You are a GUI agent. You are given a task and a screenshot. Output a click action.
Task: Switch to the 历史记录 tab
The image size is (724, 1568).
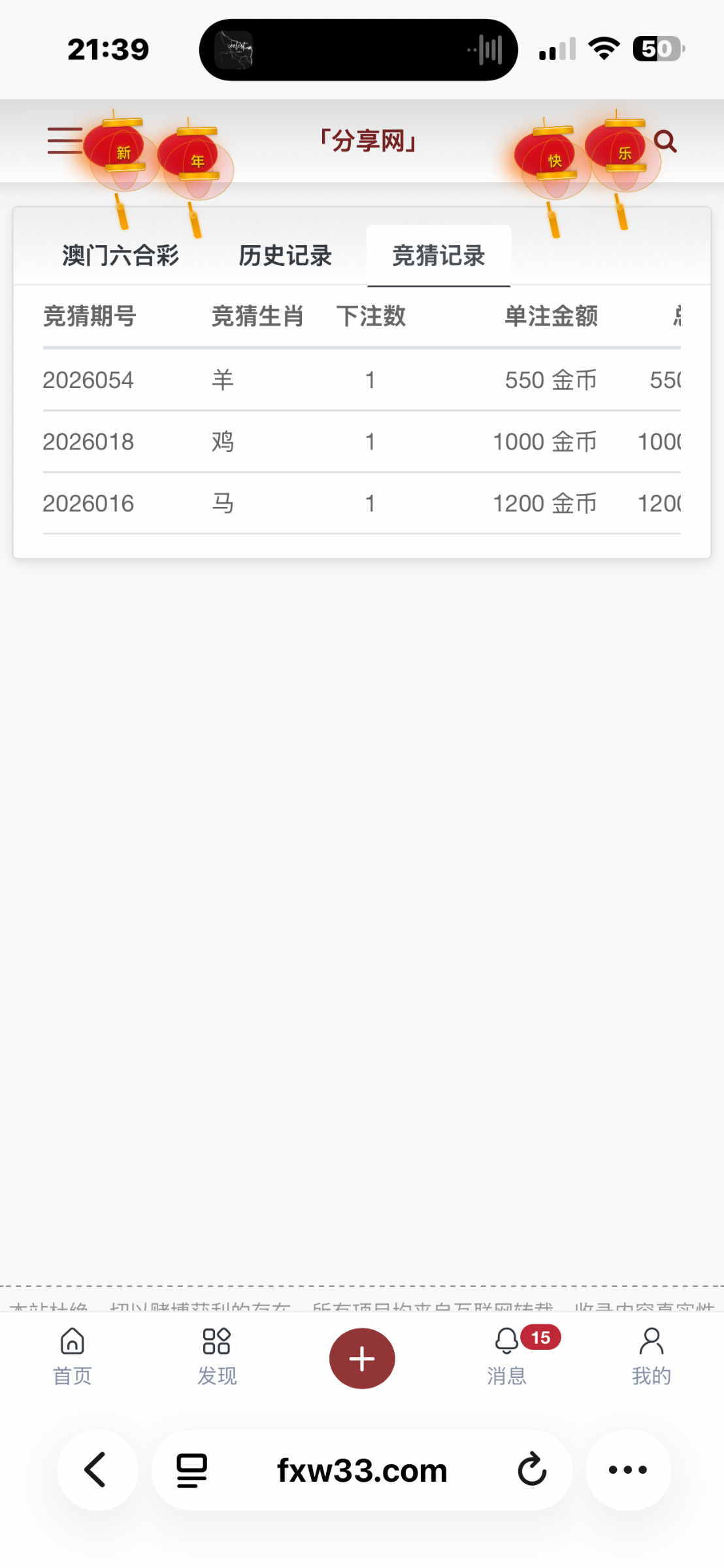pyautogui.click(x=285, y=255)
